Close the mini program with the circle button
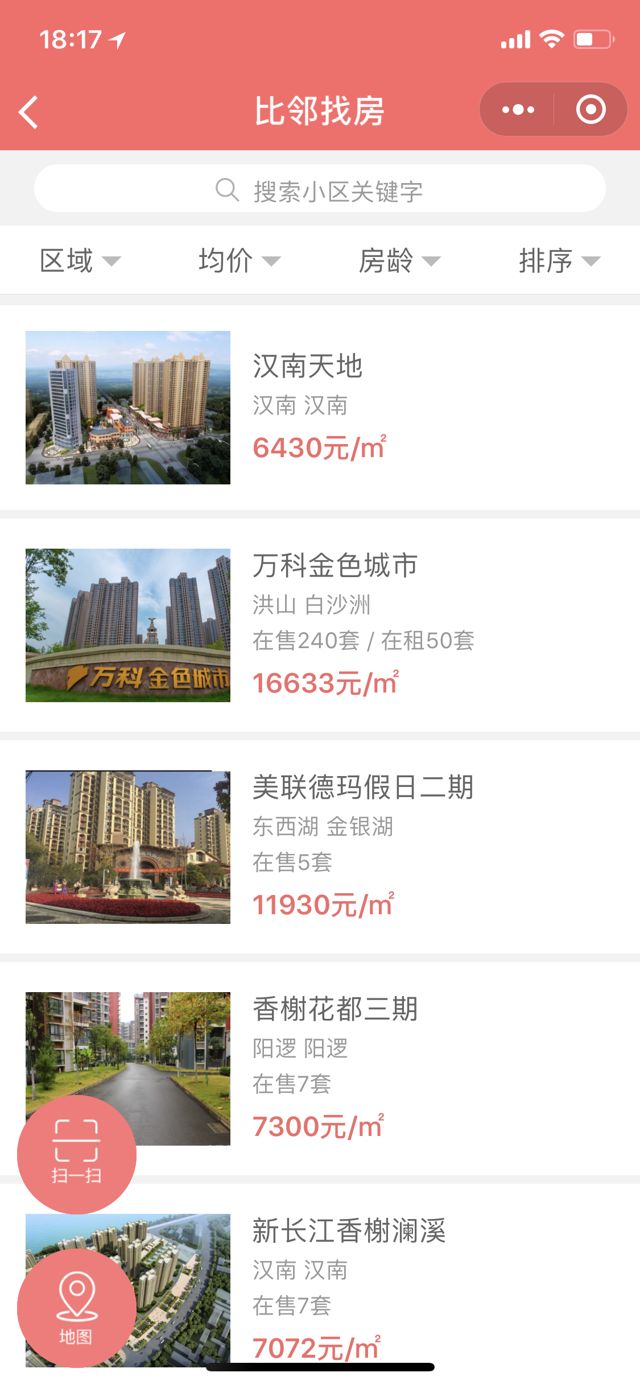The width and height of the screenshot is (640, 1385). click(591, 110)
